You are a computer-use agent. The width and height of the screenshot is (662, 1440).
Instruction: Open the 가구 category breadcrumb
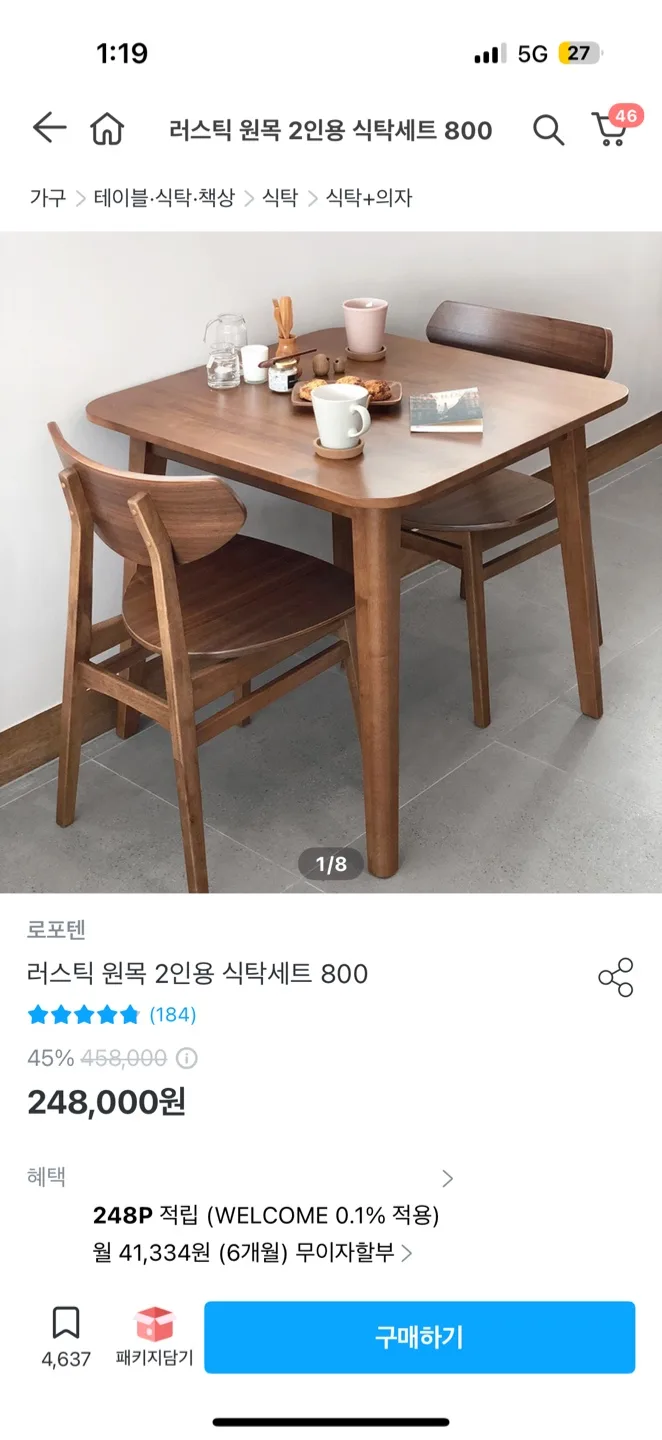(47, 198)
